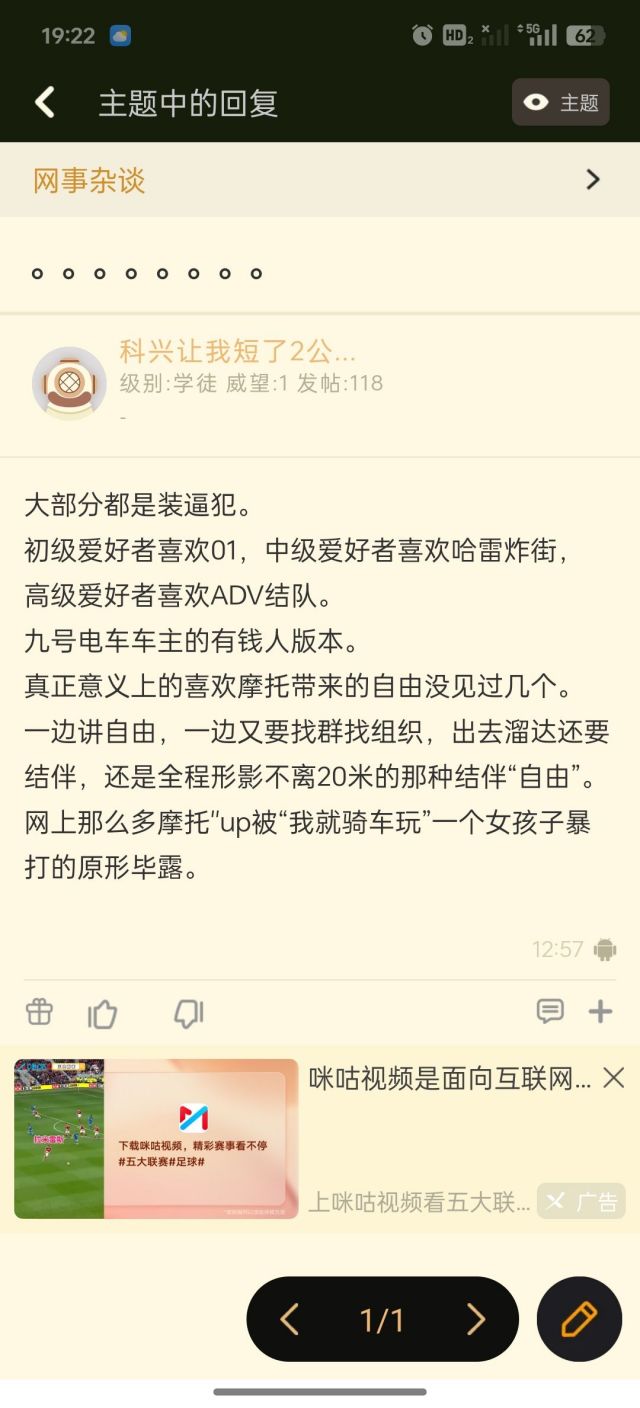Dislike this reply with thumbs down
640x1408 pixels.
(x=188, y=1014)
